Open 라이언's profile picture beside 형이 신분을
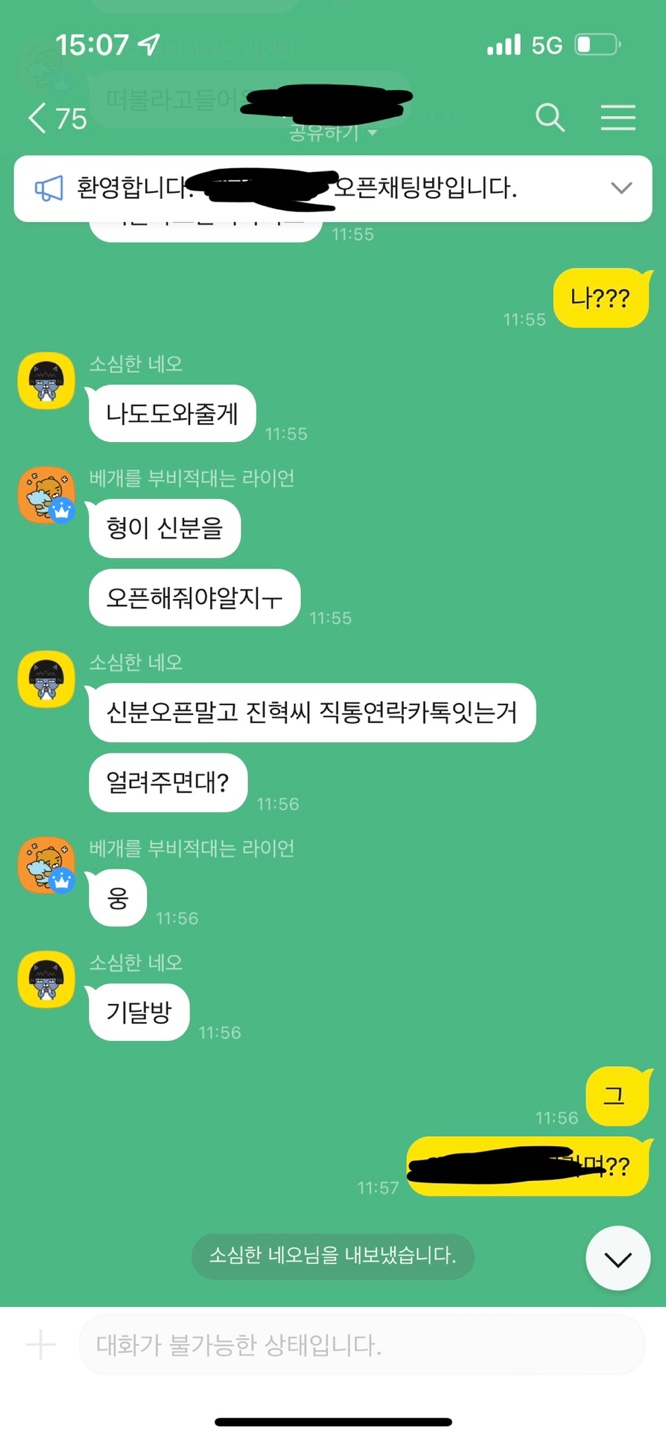This screenshot has height=1440, width=666. pyautogui.click(x=47, y=495)
